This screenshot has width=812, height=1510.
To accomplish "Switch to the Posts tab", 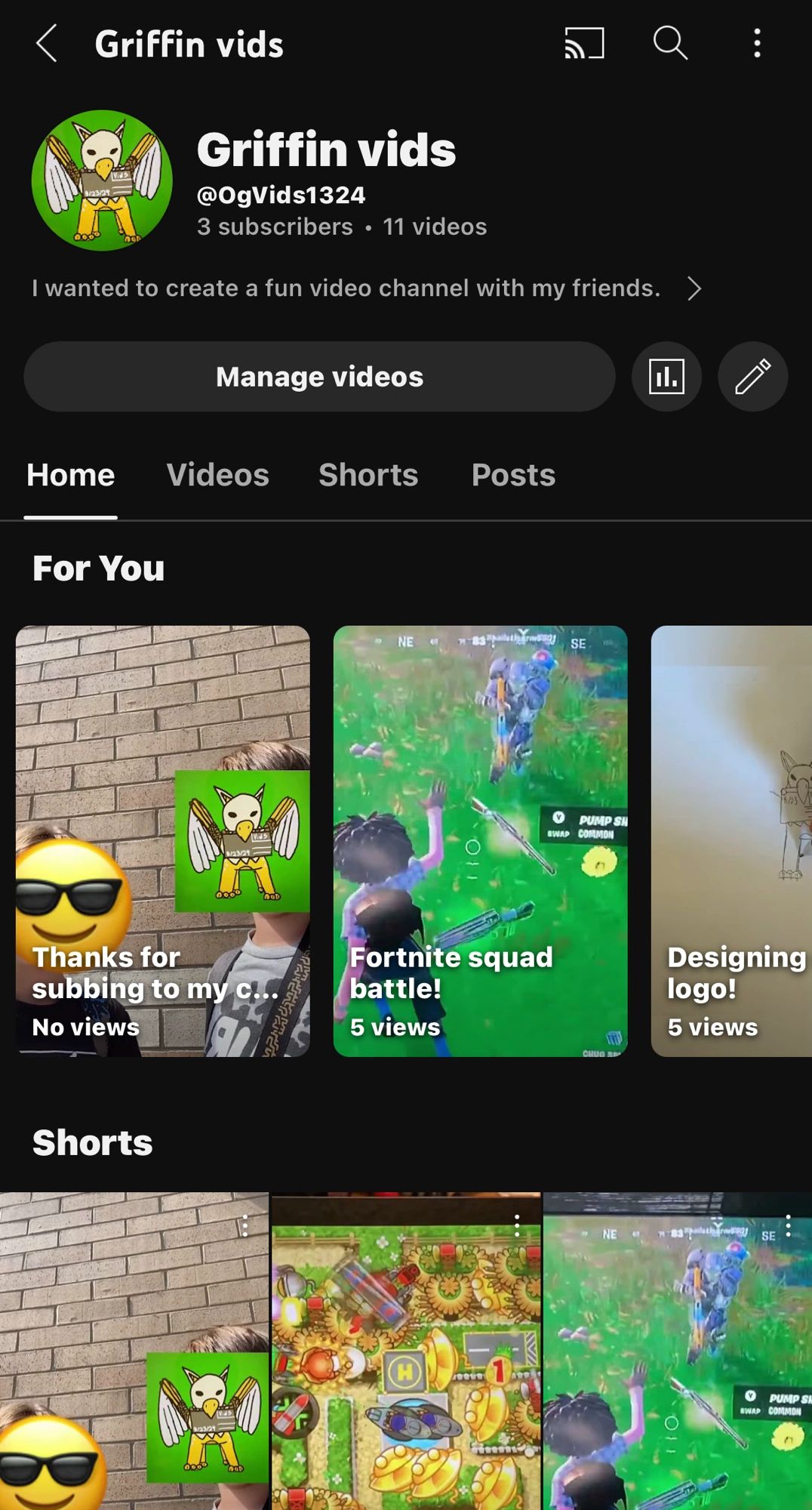I will 513,475.
